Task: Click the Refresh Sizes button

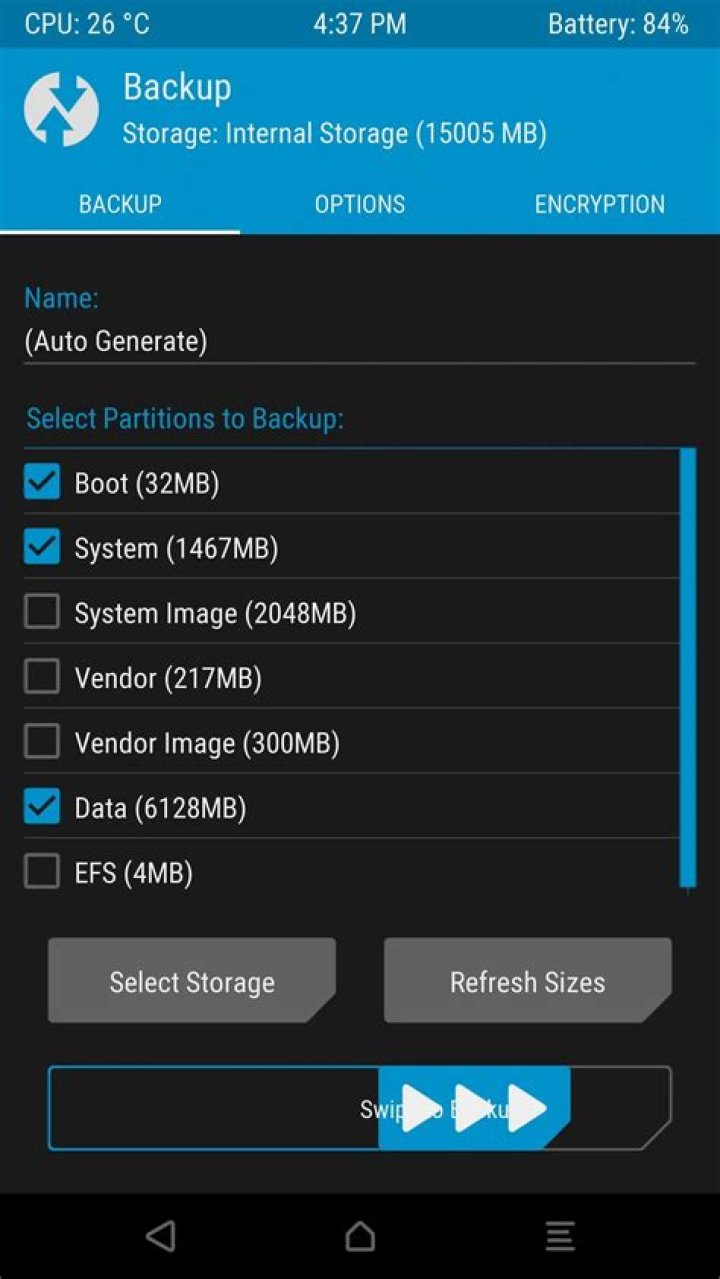Action: (x=527, y=981)
